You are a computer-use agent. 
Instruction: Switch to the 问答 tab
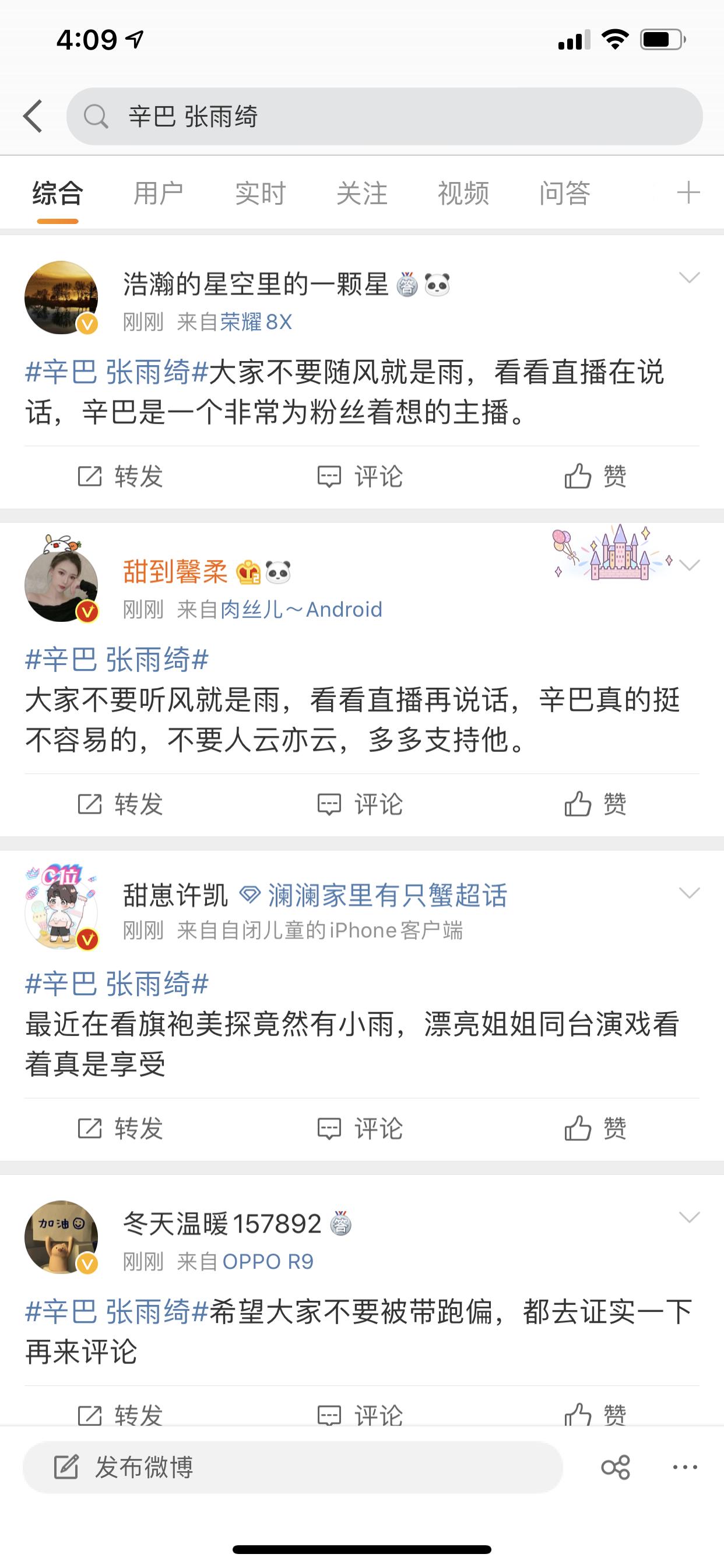pos(565,193)
